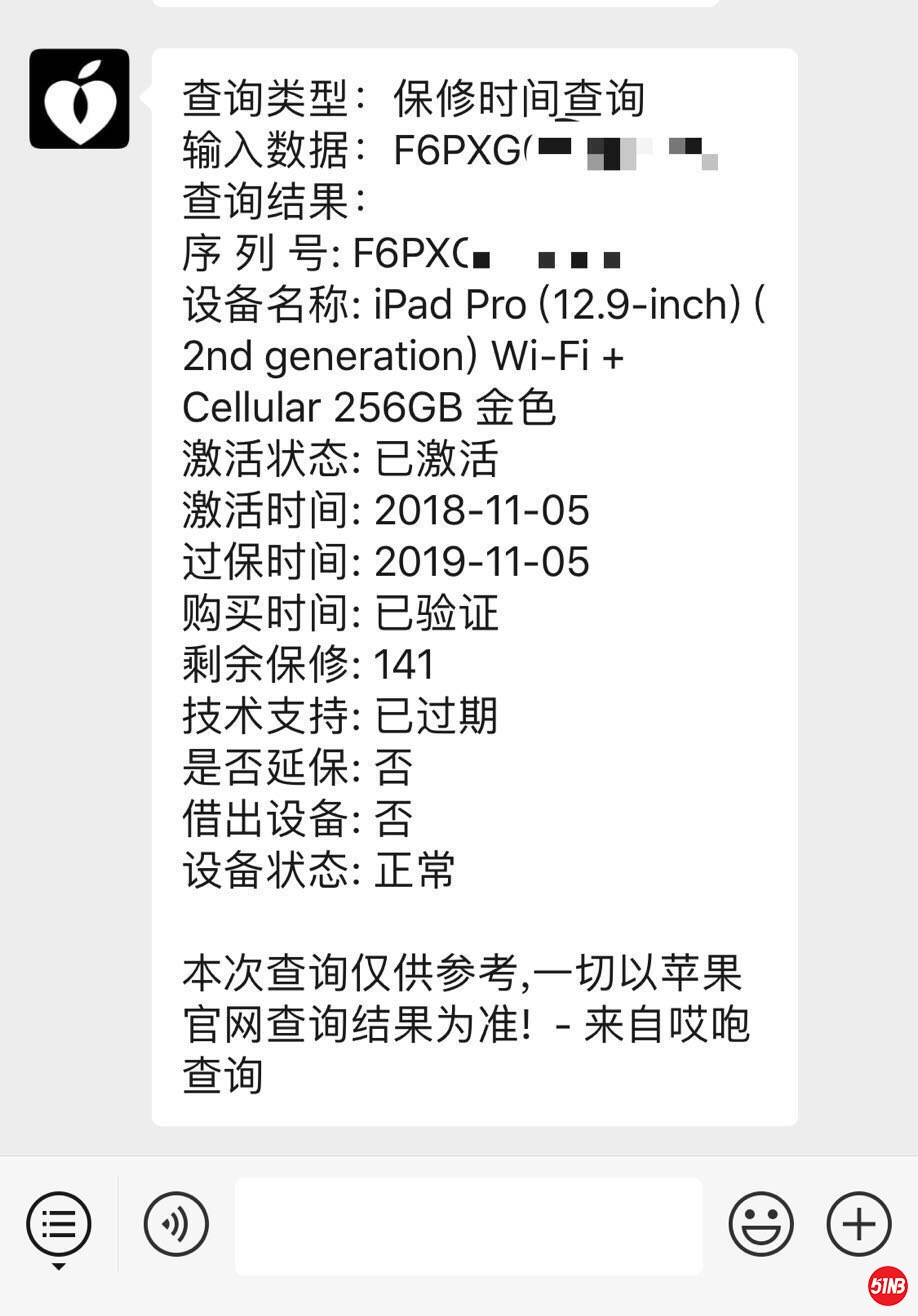Open the emoji smiley face icon
The height and width of the screenshot is (1316, 918).
pyautogui.click(x=762, y=1224)
